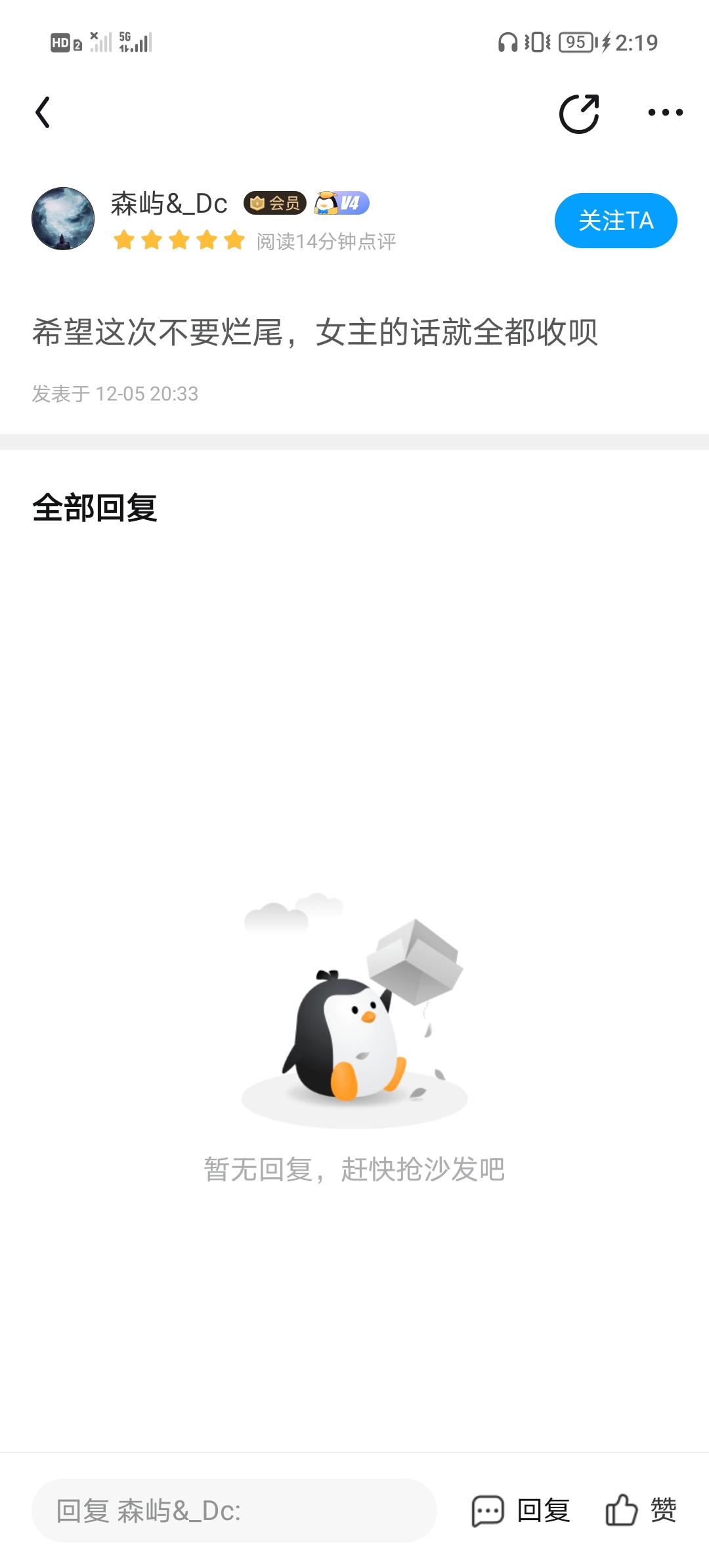Follow the user with 关注TA button
709x1568 pixels.
tap(616, 221)
